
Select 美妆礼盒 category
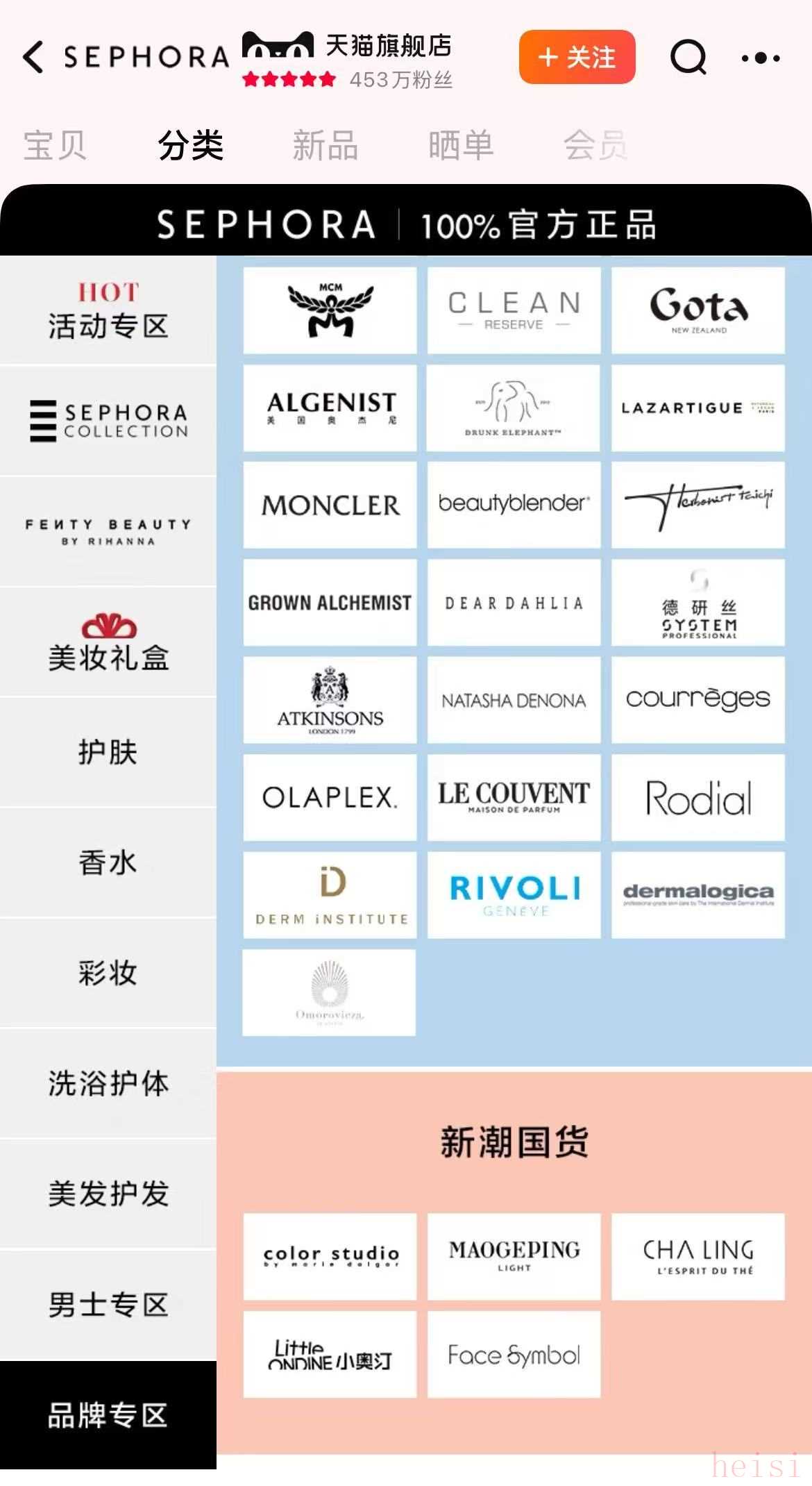point(108,642)
